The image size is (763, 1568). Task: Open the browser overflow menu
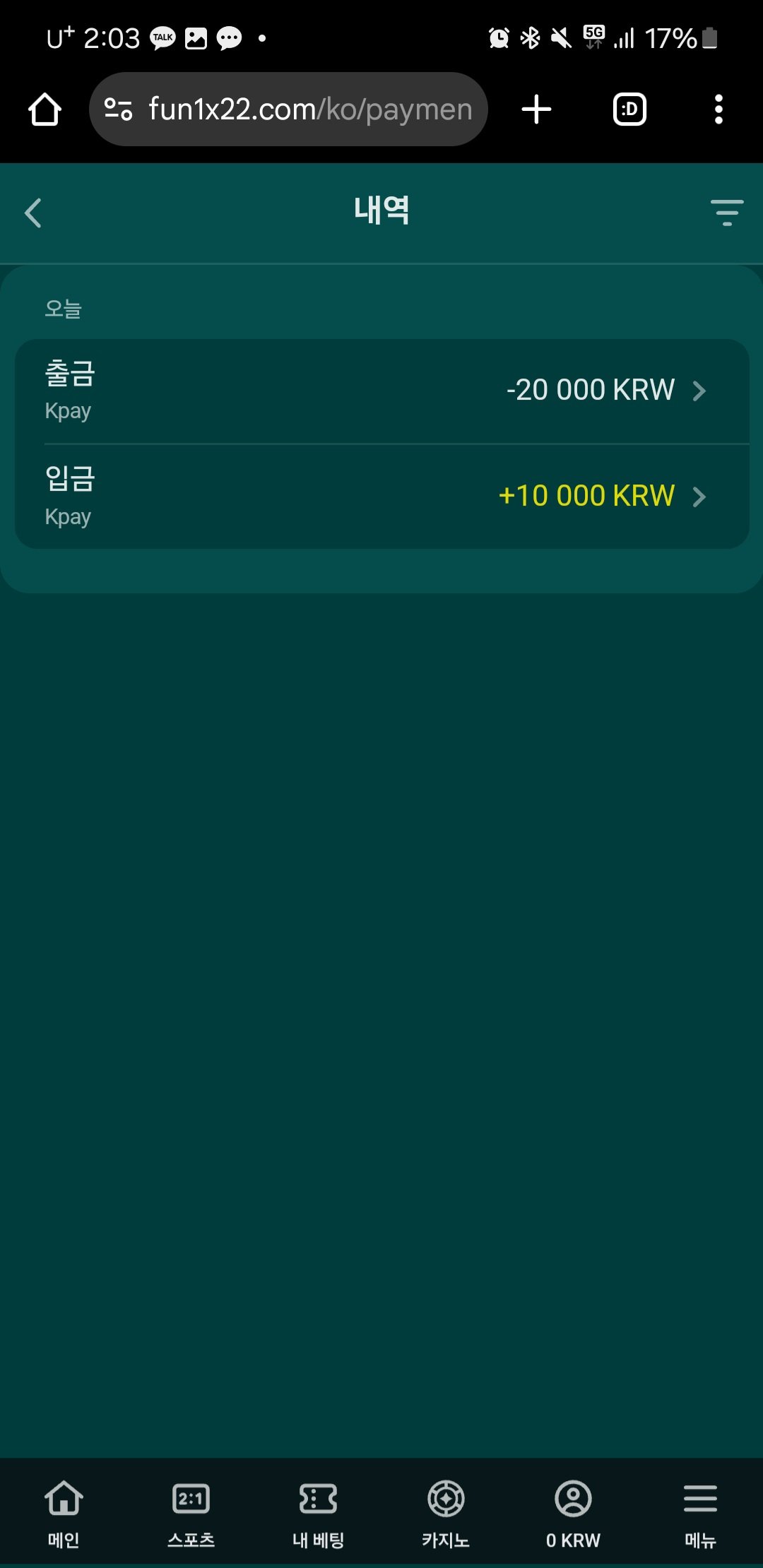click(718, 109)
